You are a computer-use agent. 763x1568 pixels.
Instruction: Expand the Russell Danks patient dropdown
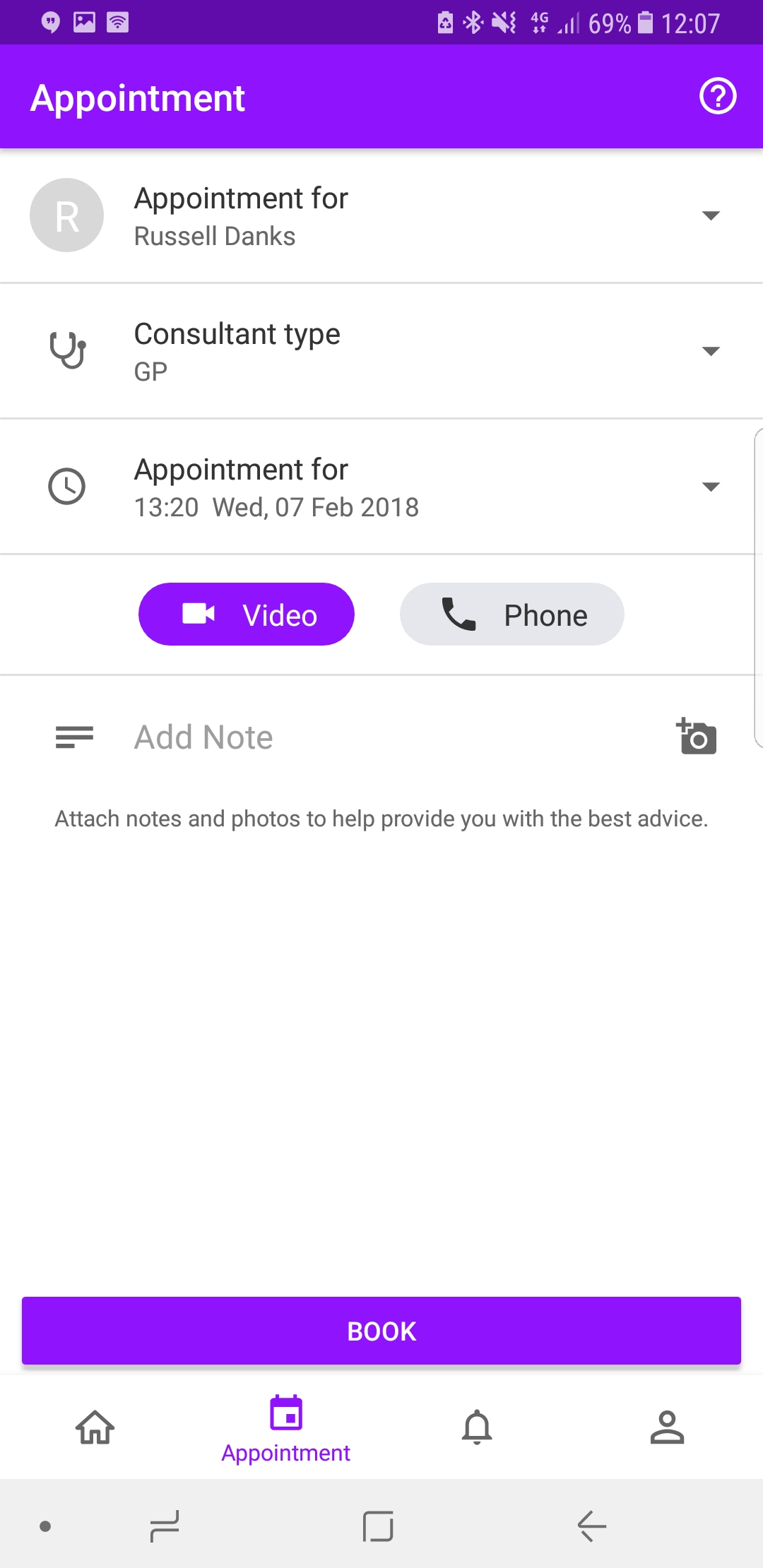point(381,215)
